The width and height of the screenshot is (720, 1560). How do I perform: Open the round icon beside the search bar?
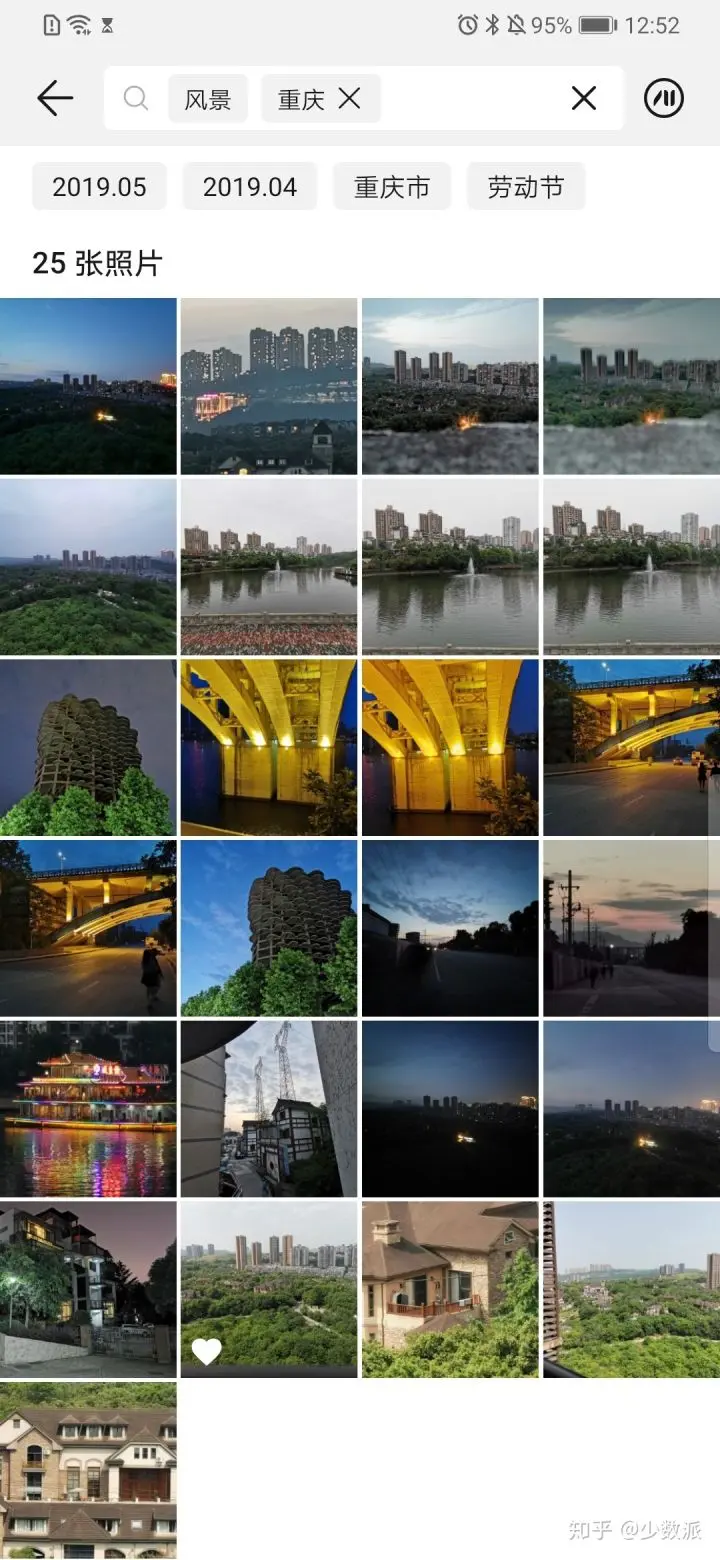(664, 98)
